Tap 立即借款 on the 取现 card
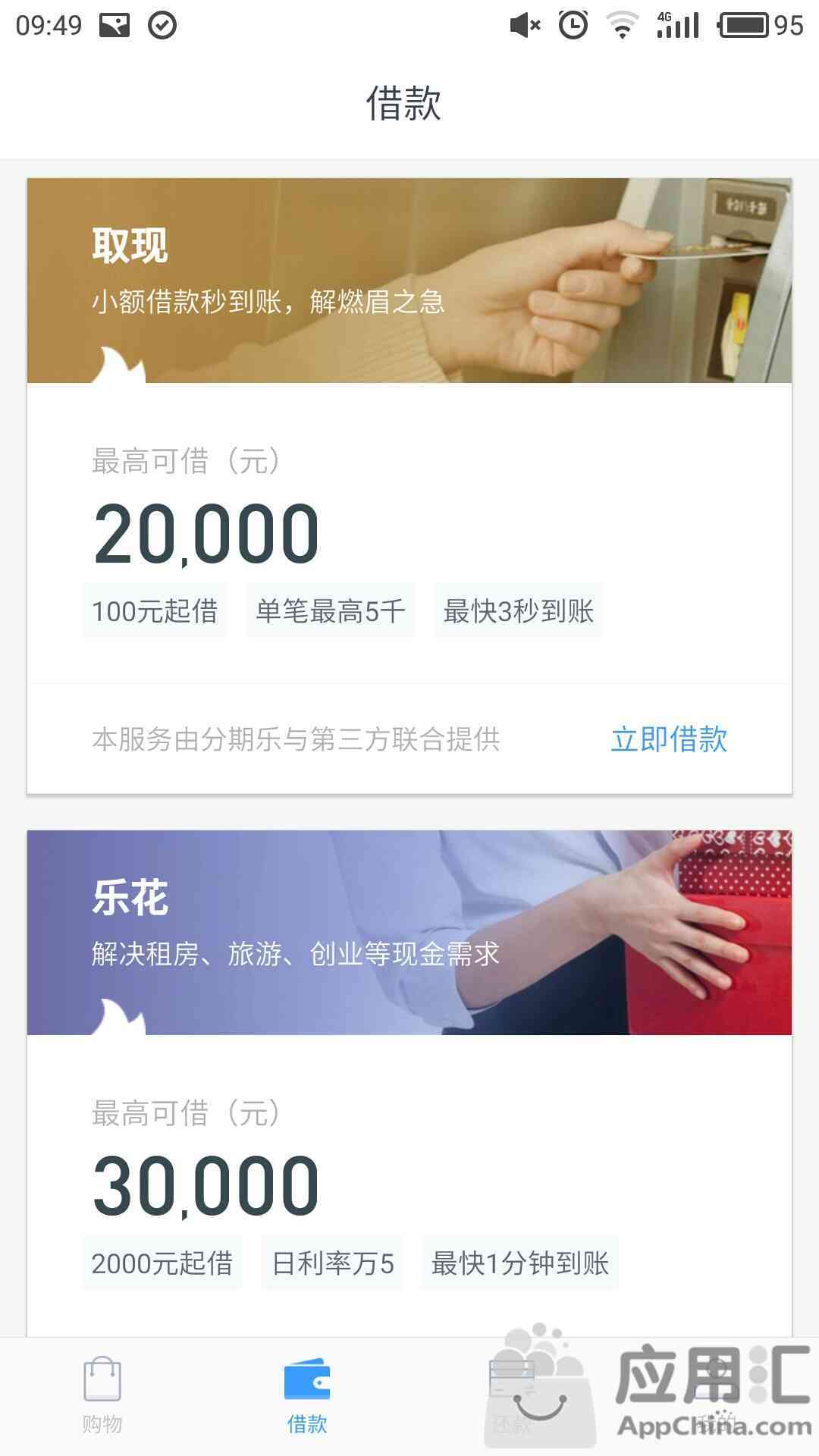 (668, 739)
